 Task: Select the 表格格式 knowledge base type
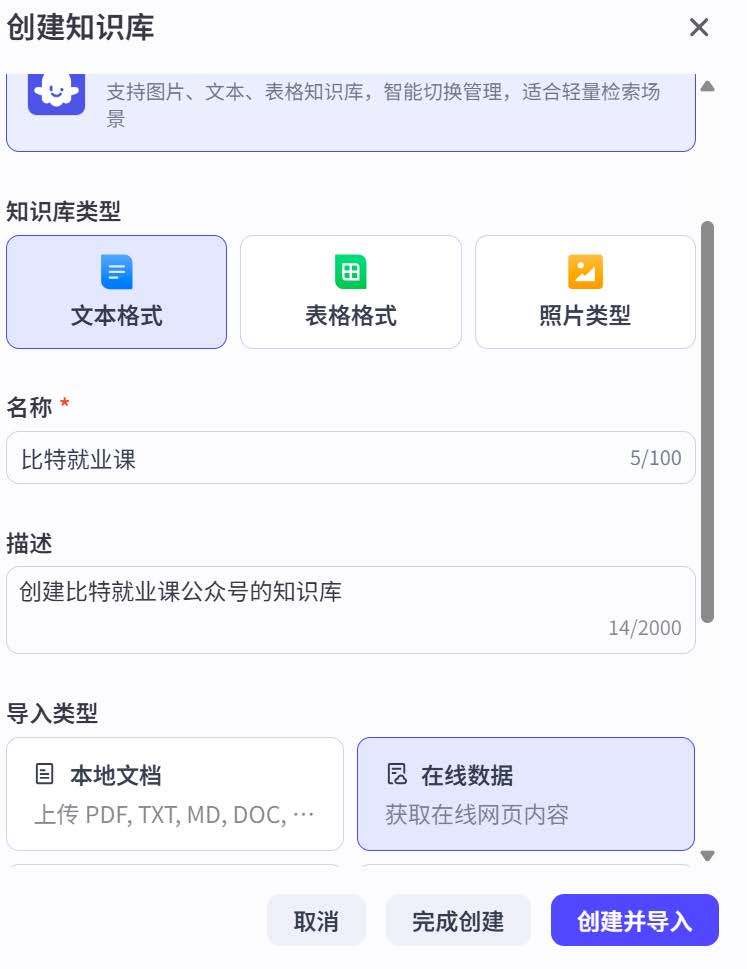[x=350, y=291]
